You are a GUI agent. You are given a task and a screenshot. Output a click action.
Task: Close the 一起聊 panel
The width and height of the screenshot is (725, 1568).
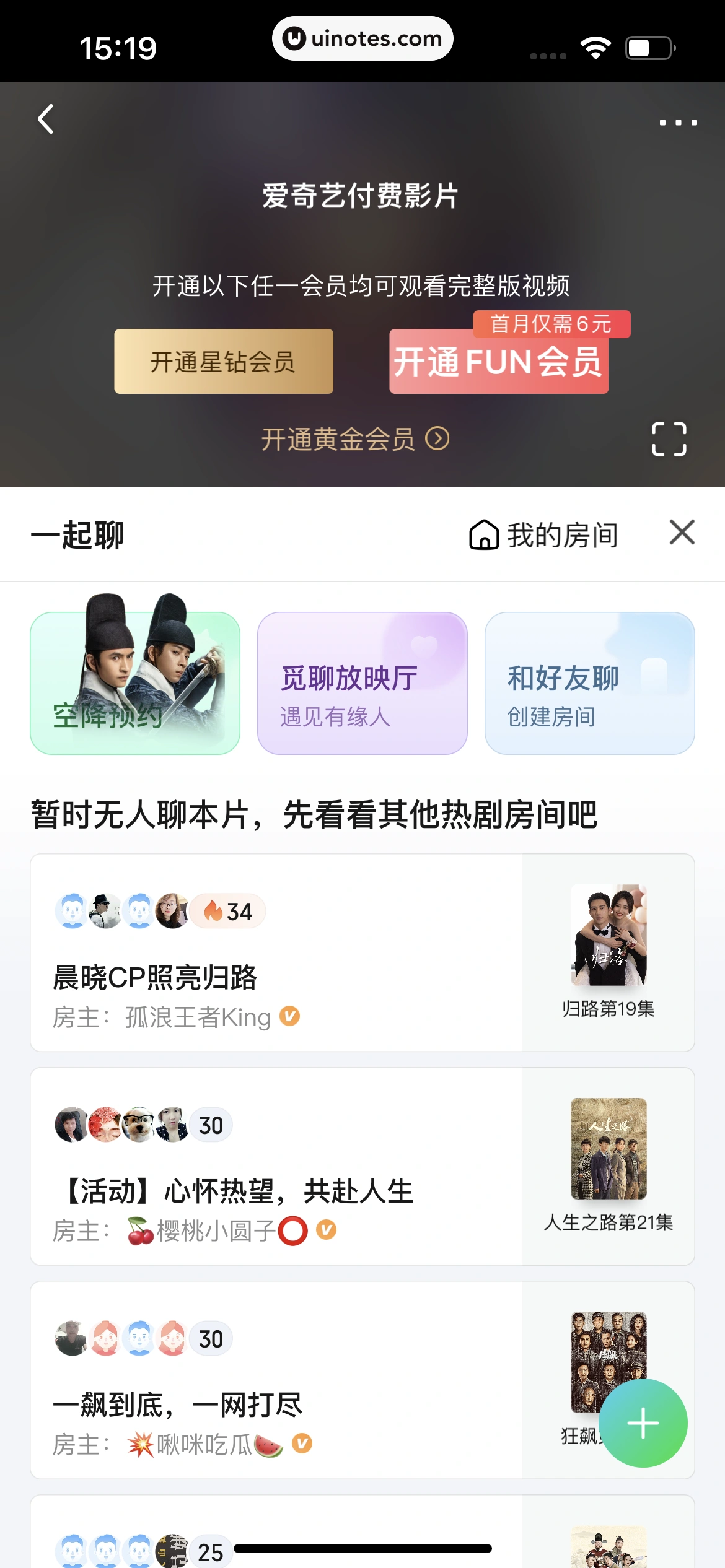(682, 532)
